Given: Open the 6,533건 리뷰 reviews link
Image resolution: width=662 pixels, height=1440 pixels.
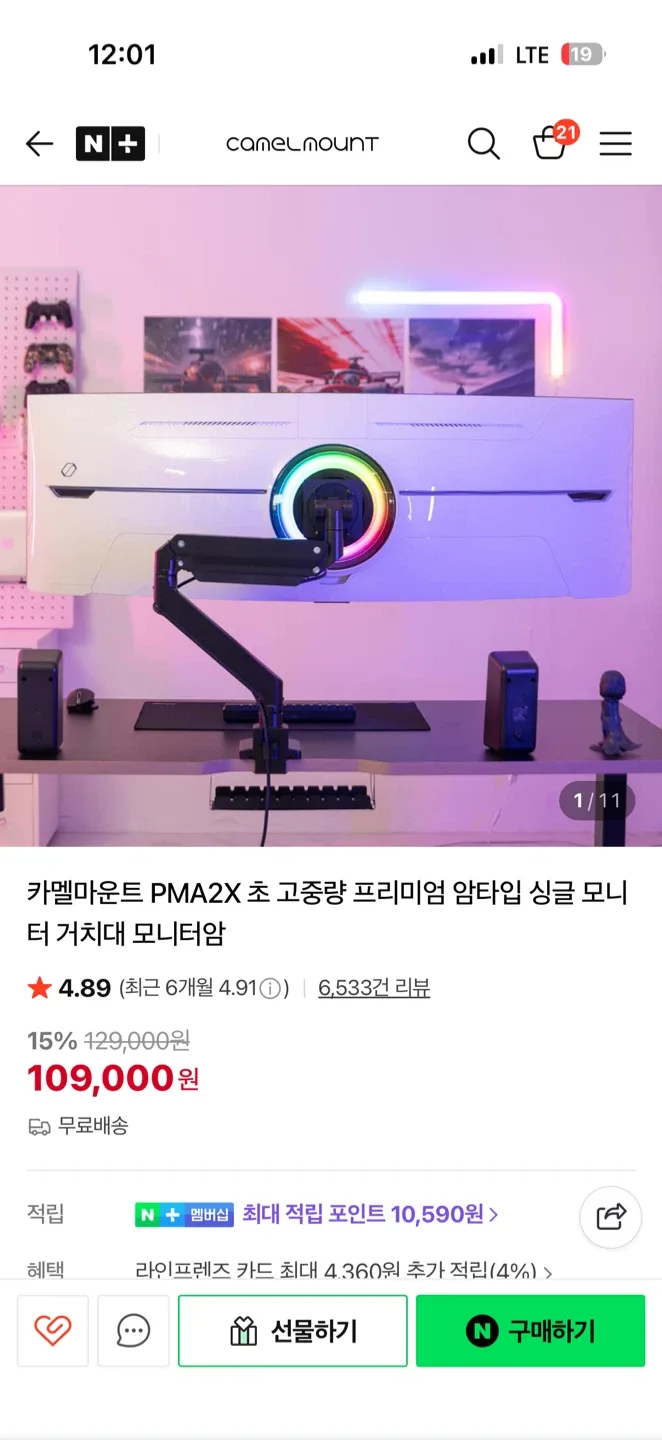Looking at the screenshot, I should [373, 988].
